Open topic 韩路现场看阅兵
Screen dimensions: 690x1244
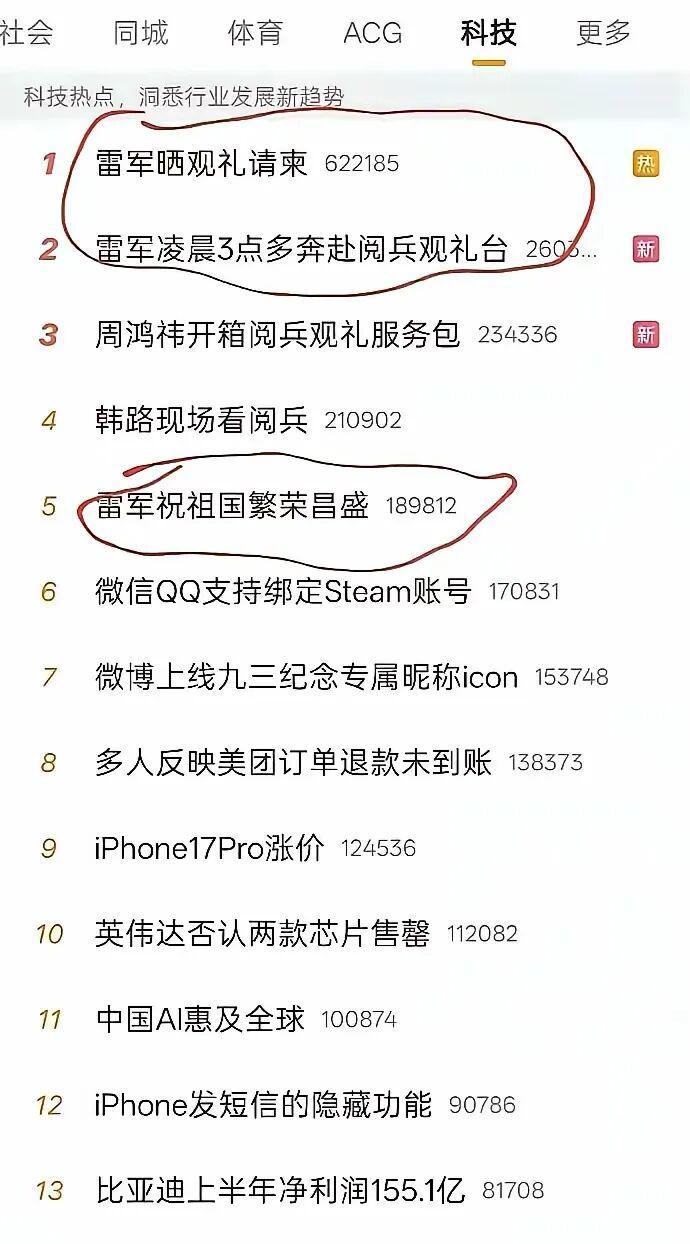pos(201,420)
